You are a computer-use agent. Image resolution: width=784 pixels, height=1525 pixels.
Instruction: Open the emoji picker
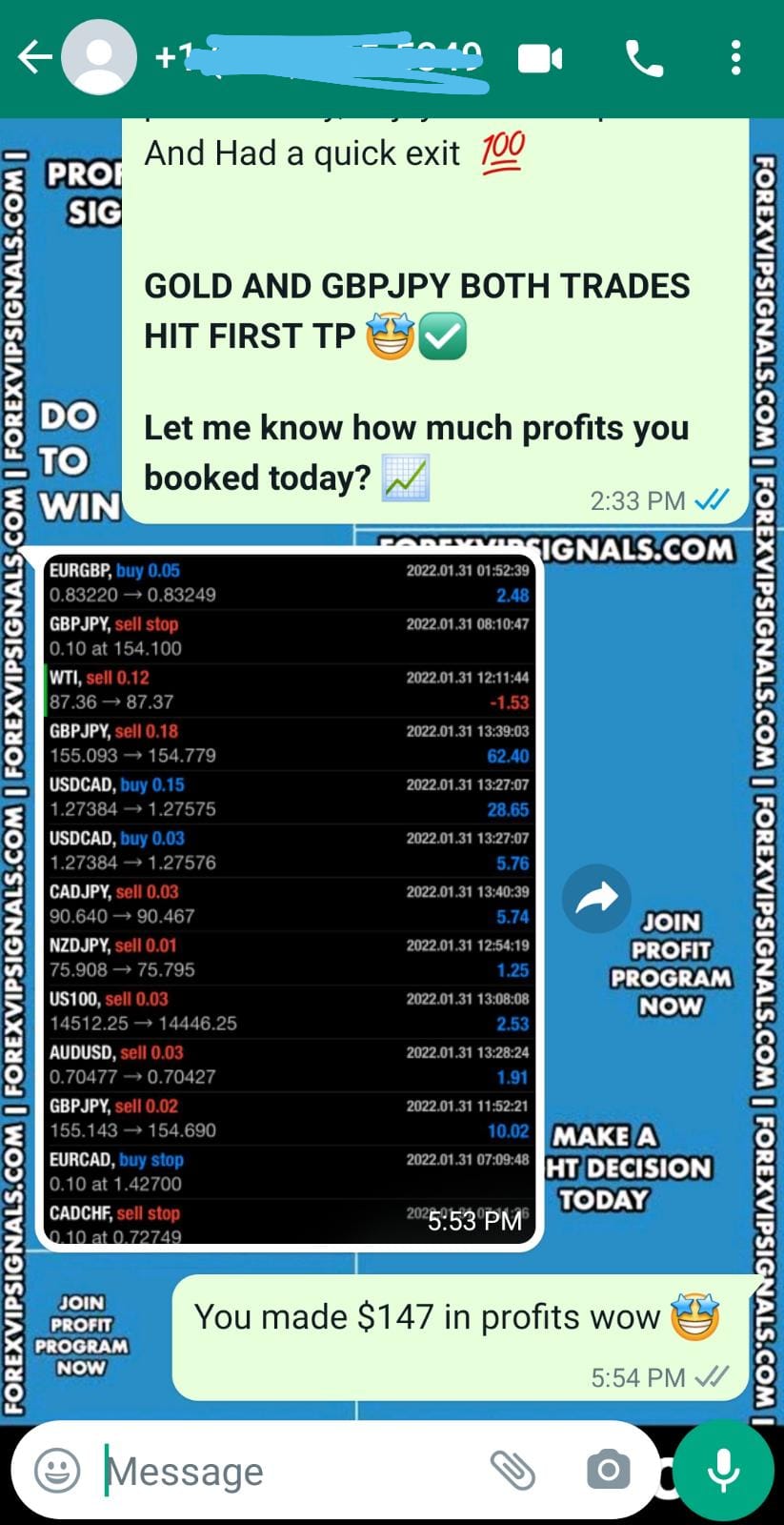pyautogui.click(x=57, y=1470)
